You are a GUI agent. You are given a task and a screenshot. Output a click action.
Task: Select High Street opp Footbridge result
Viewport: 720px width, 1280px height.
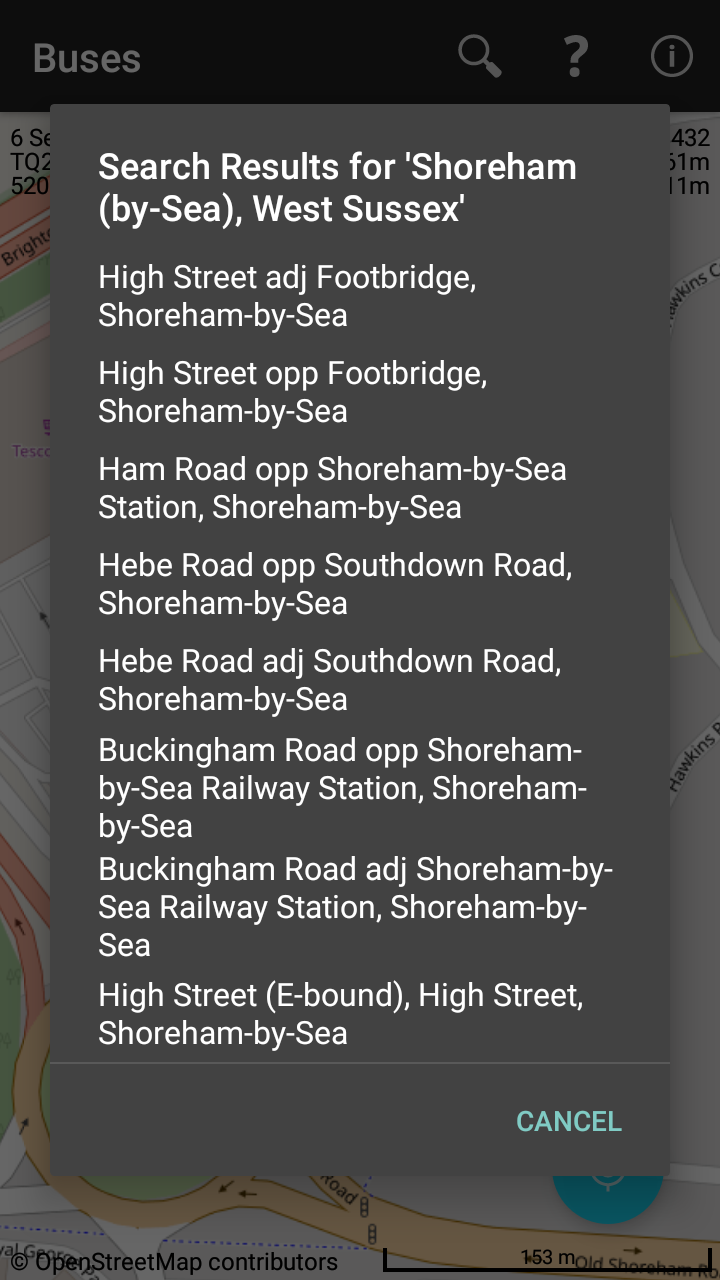360,392
